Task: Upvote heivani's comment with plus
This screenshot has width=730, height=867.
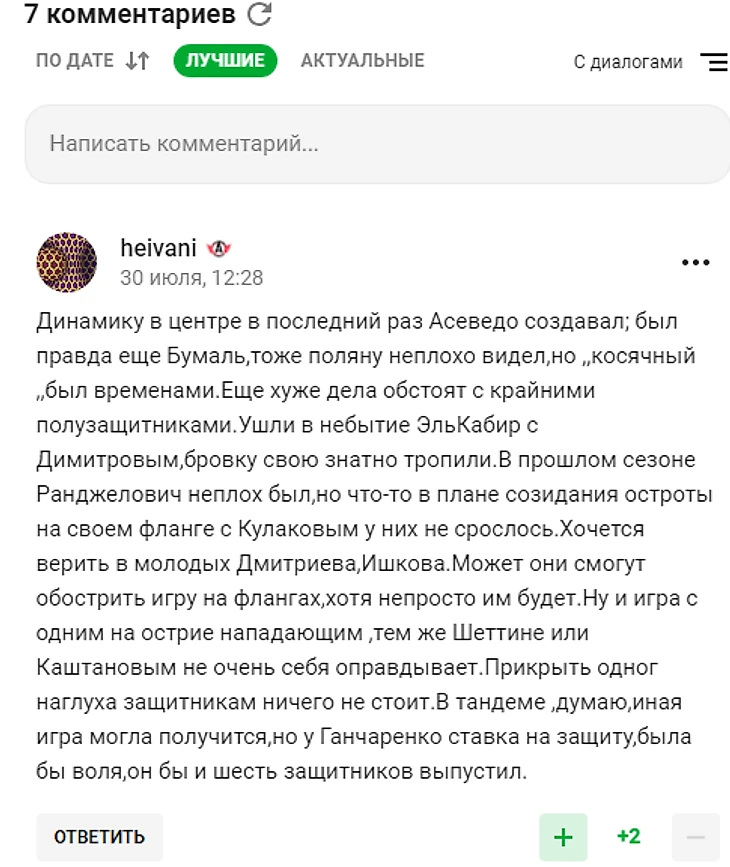Action: pyautogui.click(x=563, y=837)
